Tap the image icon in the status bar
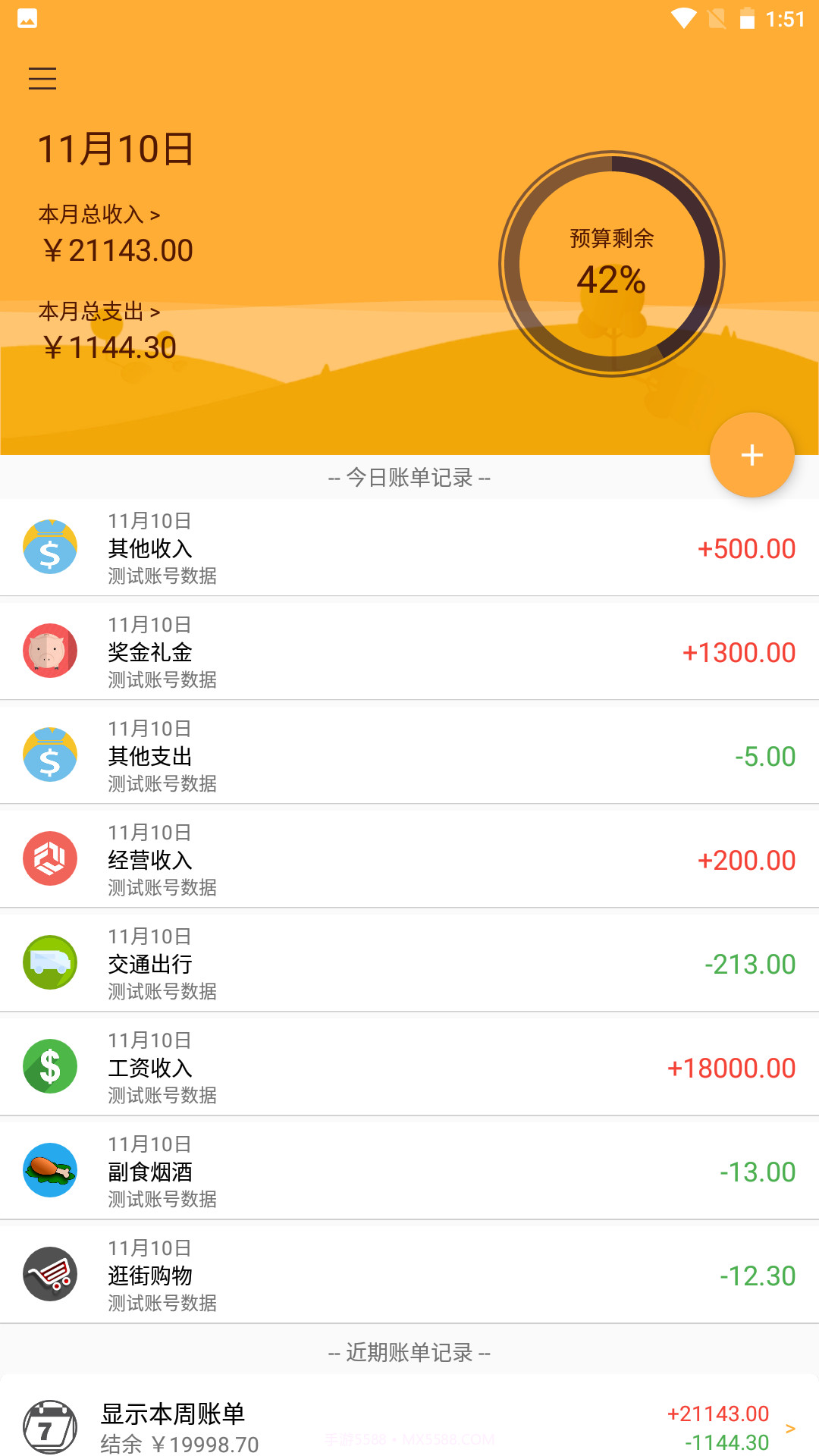 pyautogui.click(x=27, y=19)
